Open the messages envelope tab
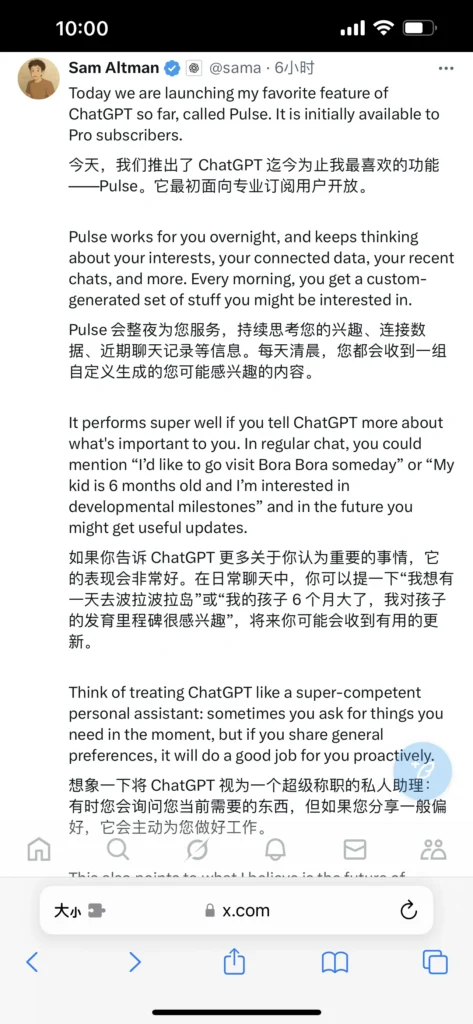This screenshot has height=1024, width=473. (x=354, y=850)
